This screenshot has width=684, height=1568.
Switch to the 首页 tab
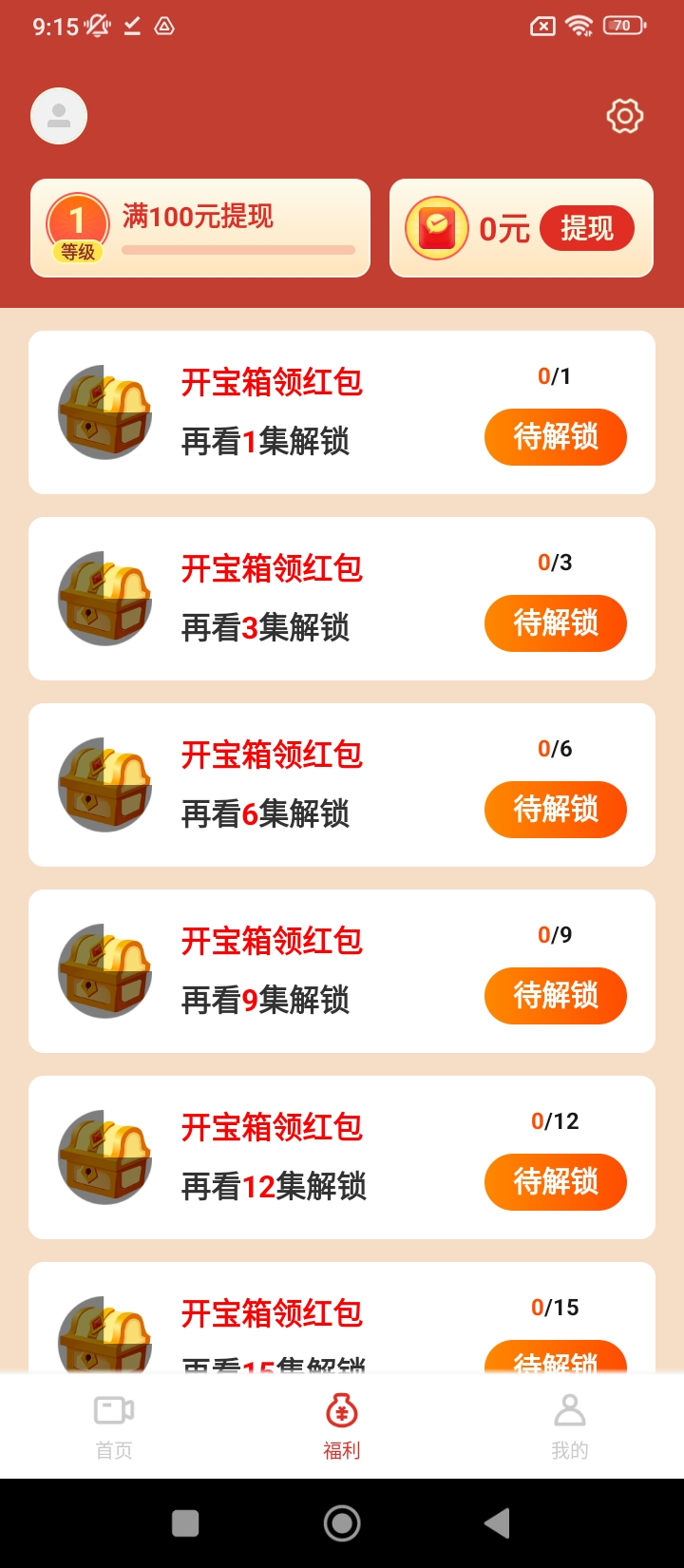114,1426
